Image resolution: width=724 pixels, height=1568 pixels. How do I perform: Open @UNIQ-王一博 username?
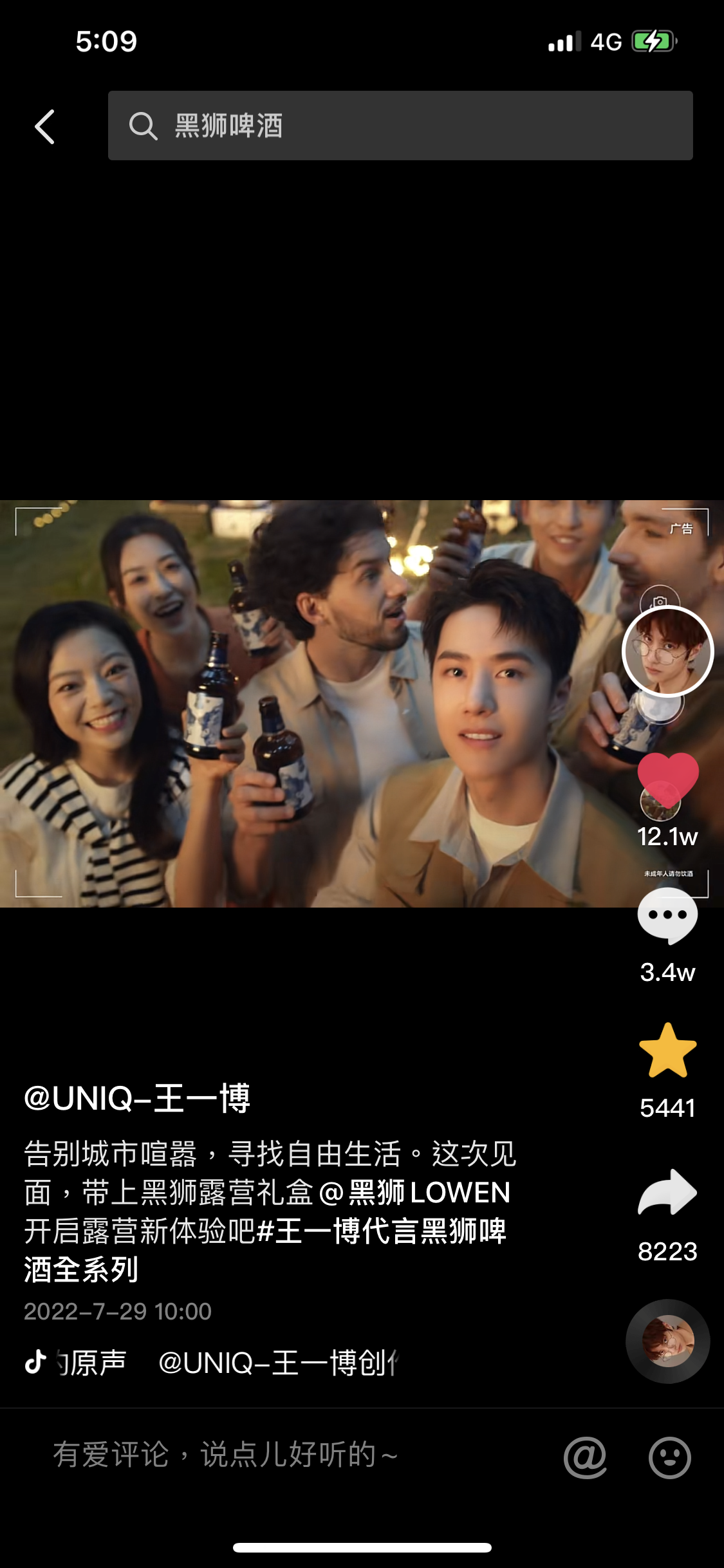[x=137, y=1098]
